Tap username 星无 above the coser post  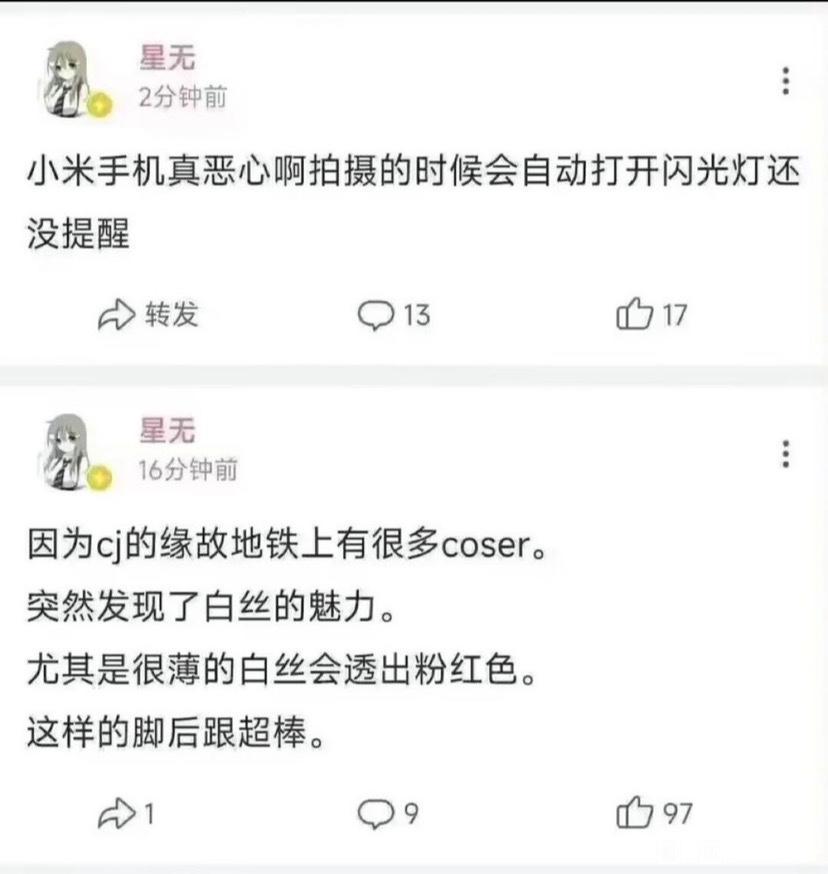click(167, 431)
